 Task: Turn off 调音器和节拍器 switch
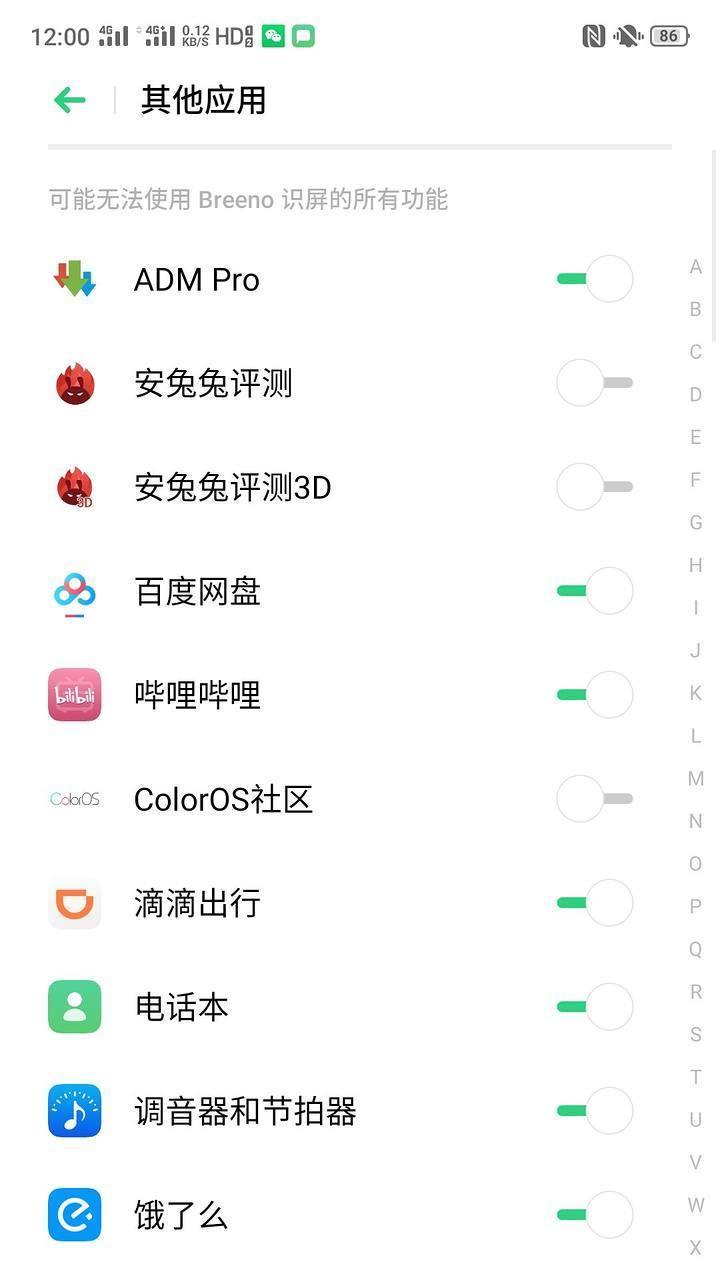595,1111
